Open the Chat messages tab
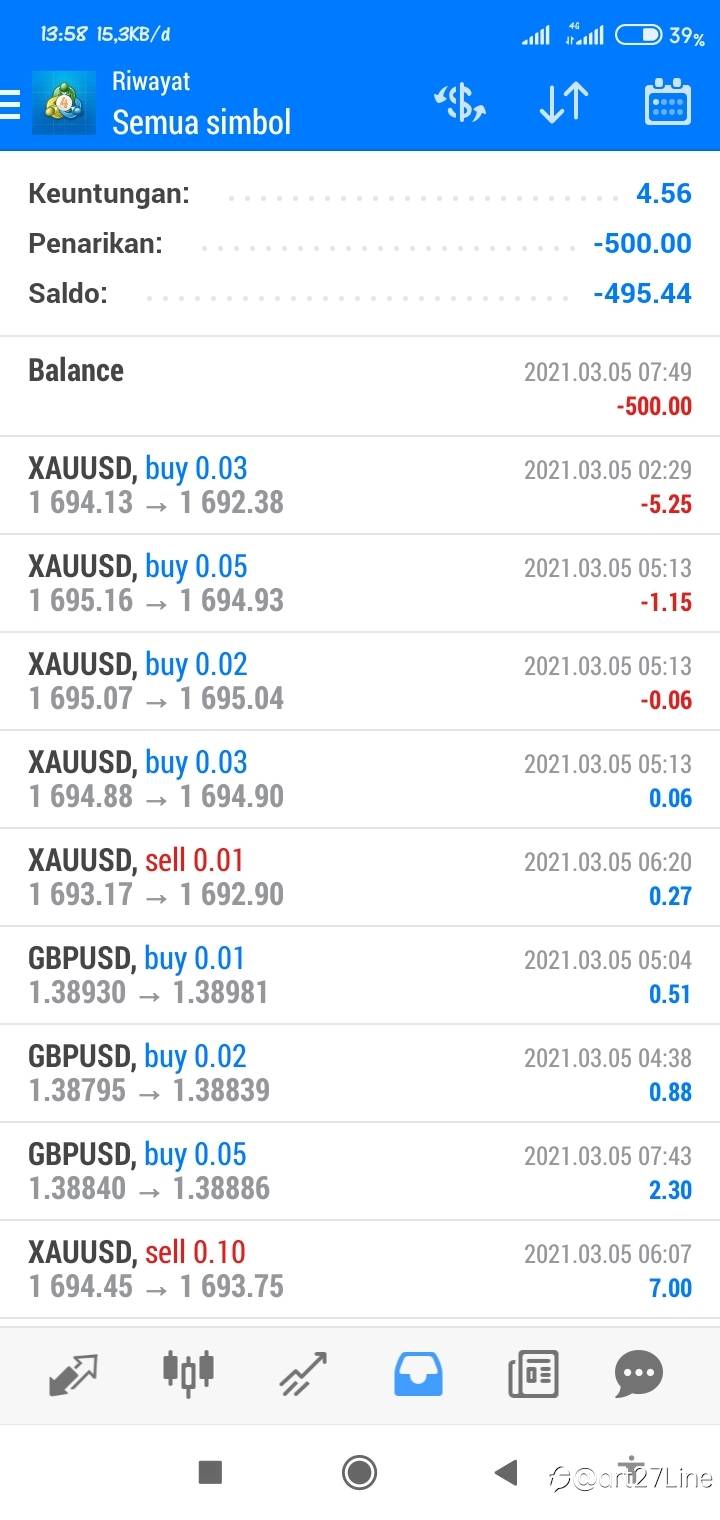Screen dimensions: 720x1520 coord(639,1375)
